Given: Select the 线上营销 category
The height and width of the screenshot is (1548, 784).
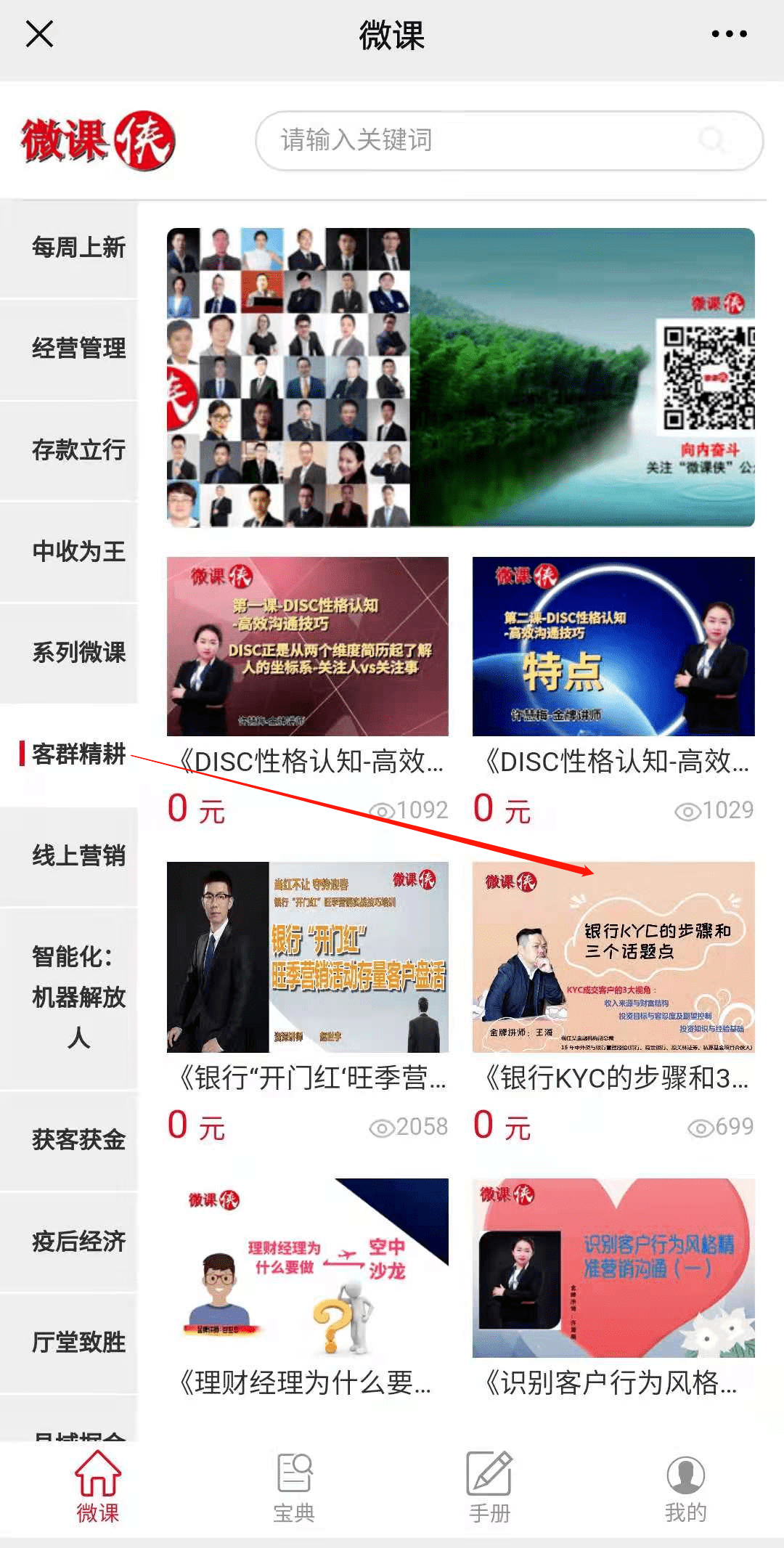Looking at the screenshot, I should click(77, 857).
